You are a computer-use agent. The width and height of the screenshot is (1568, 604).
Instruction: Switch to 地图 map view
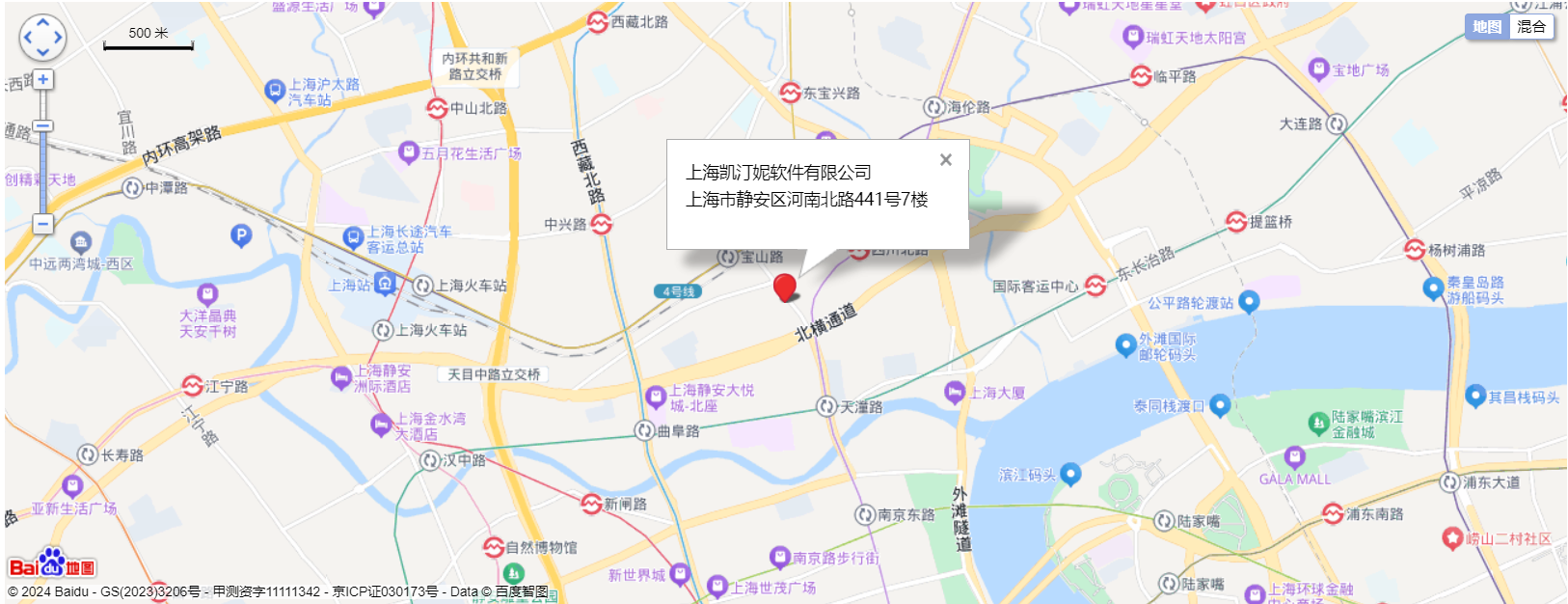(x=1487, y=27)
